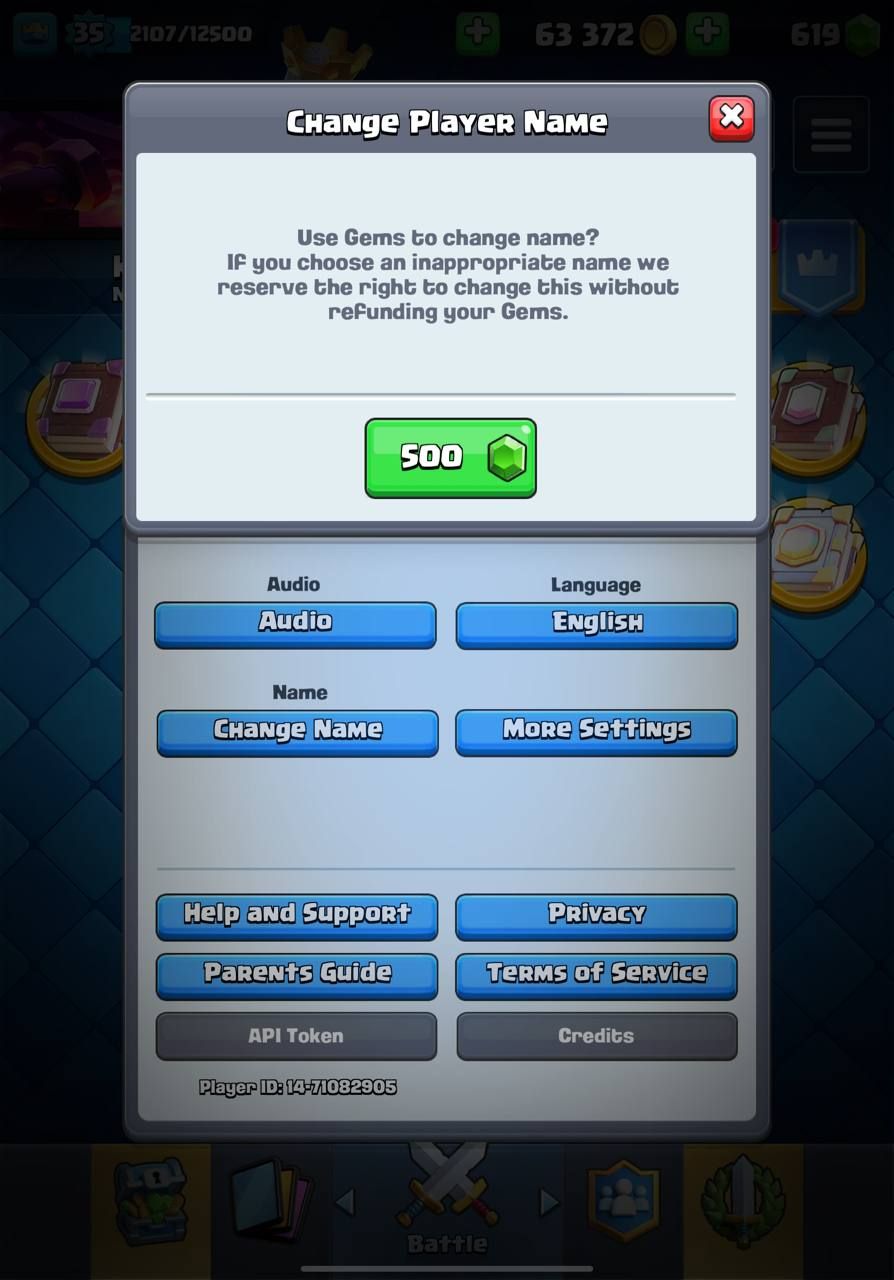Screen dimensions: 894x1280
Task: Change language from English
Action: 596,624
